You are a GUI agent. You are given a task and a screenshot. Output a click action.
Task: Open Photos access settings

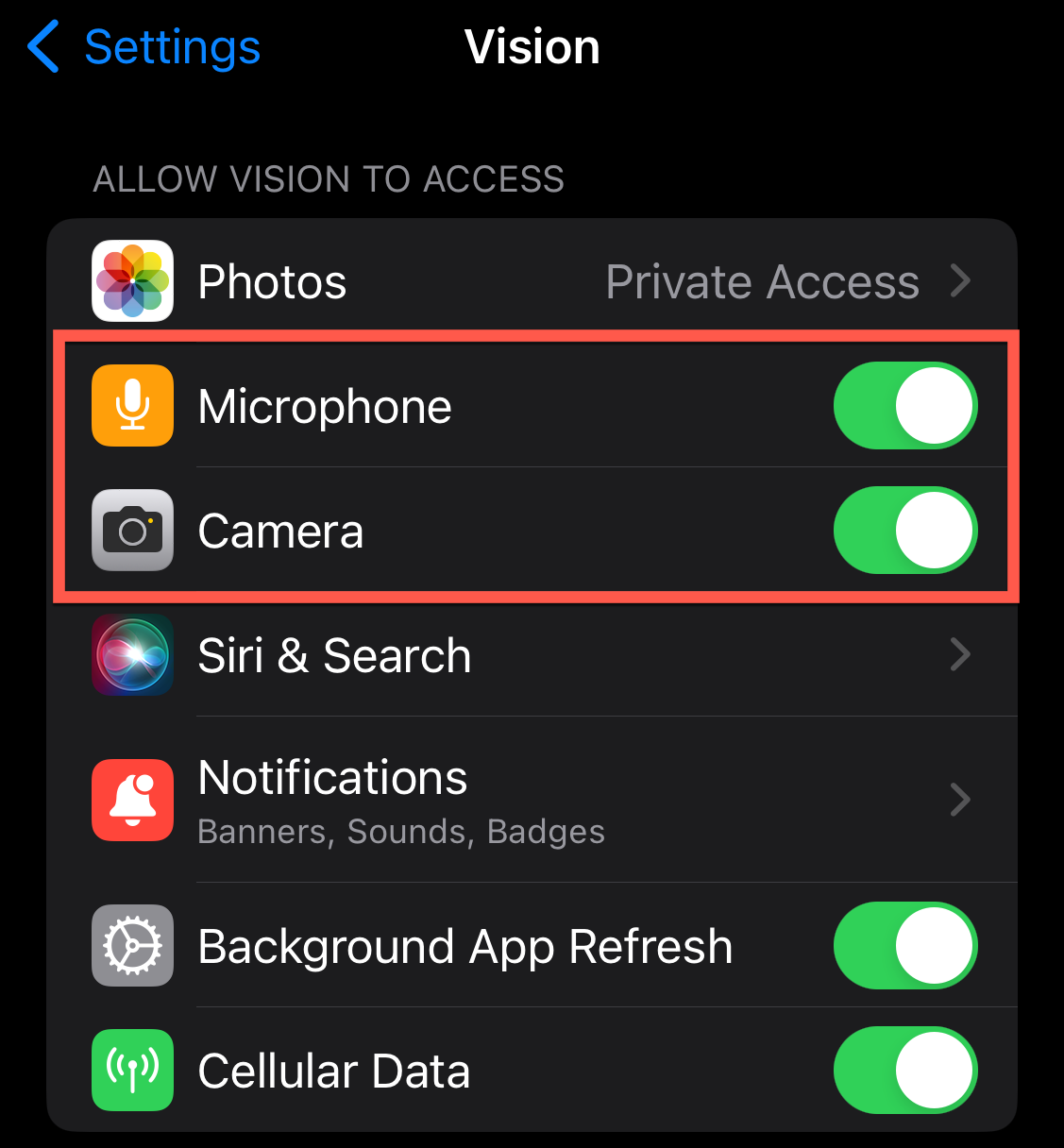click(532, 281)
